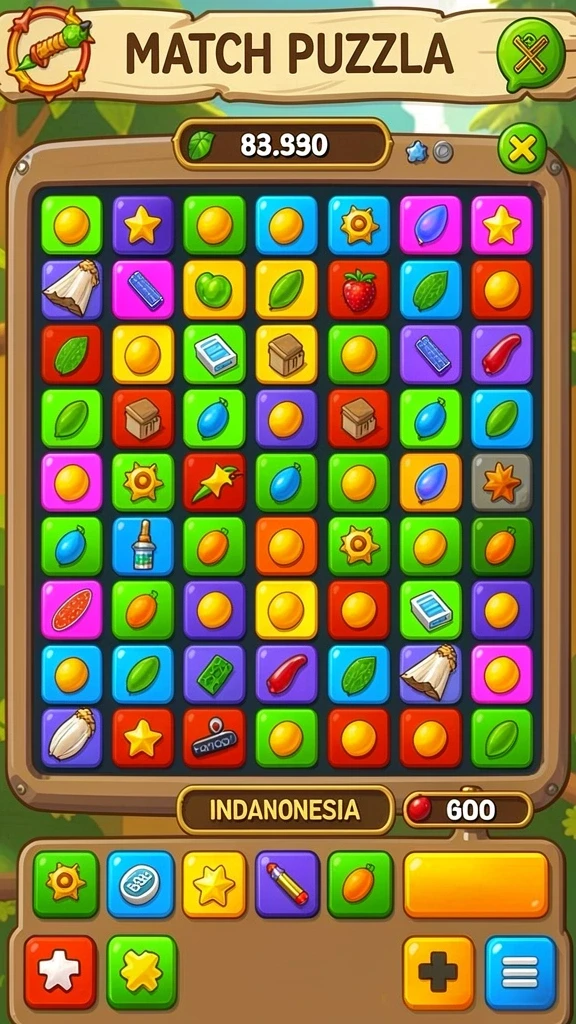
Task: Activate the yellow star booster in the tray
Action: [214, 884]
